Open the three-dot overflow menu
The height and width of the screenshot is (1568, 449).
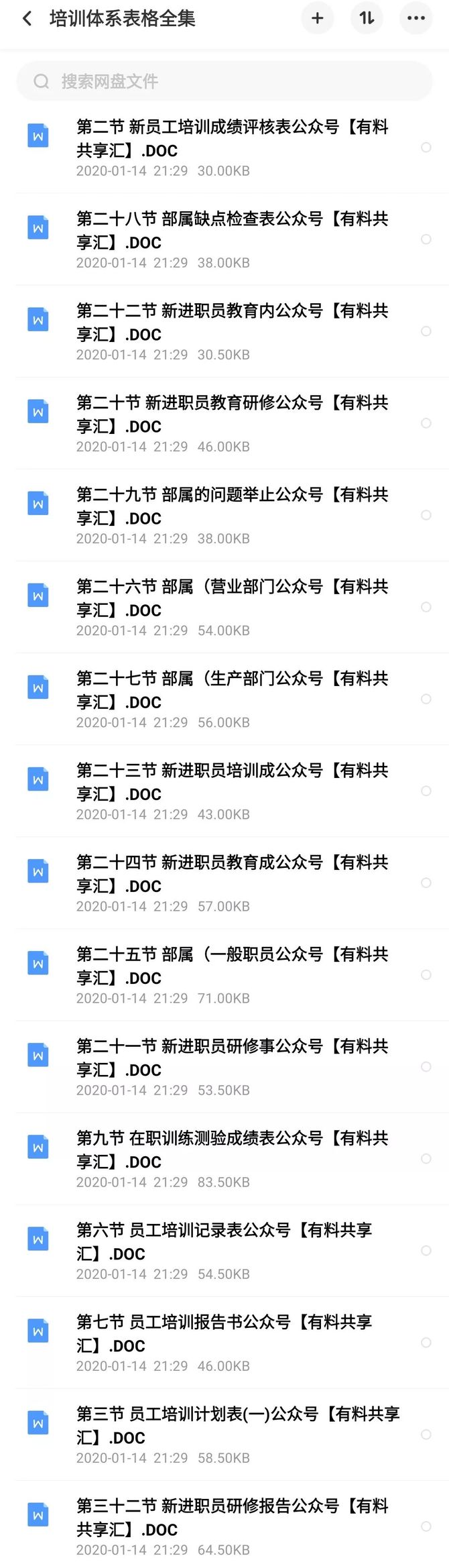(416, 19)
